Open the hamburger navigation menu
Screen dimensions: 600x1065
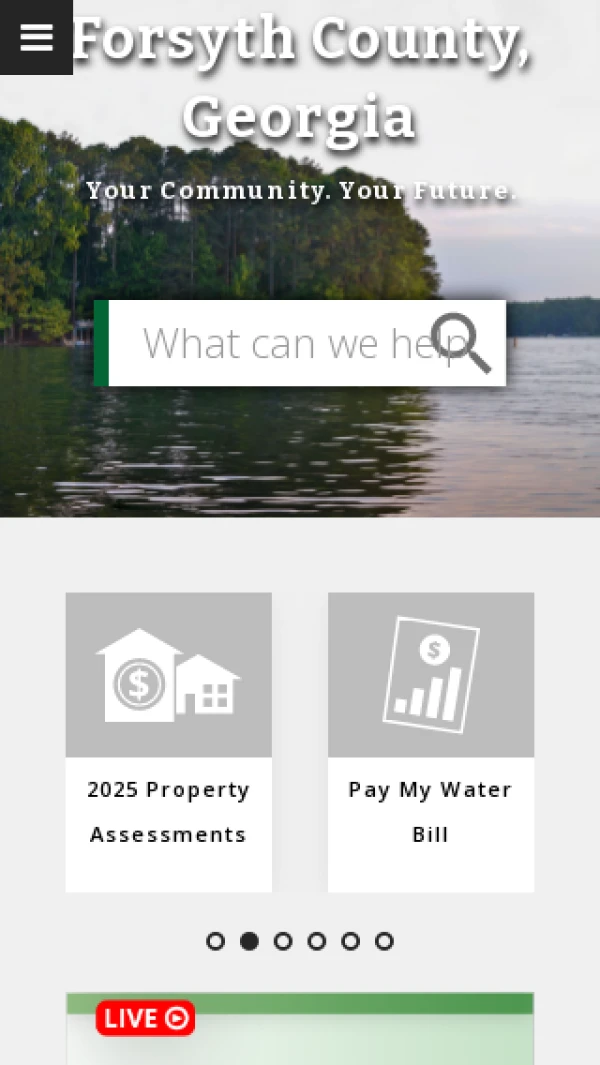coord(36,37)
